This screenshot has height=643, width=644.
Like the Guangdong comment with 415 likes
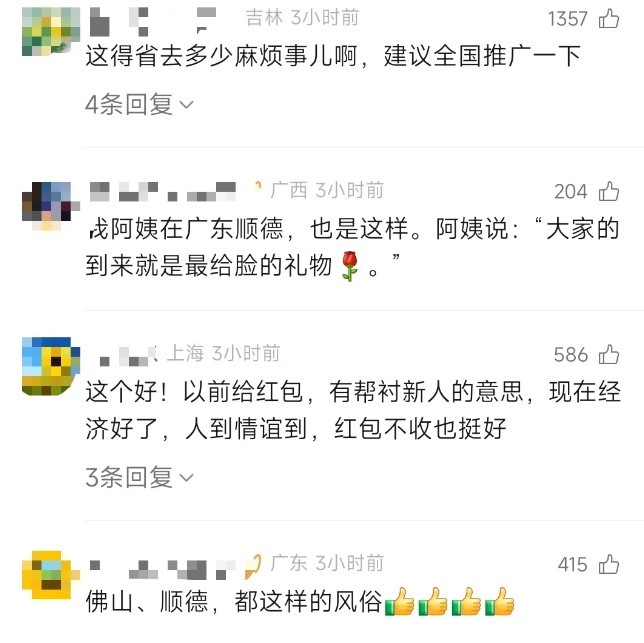[608, 565]
